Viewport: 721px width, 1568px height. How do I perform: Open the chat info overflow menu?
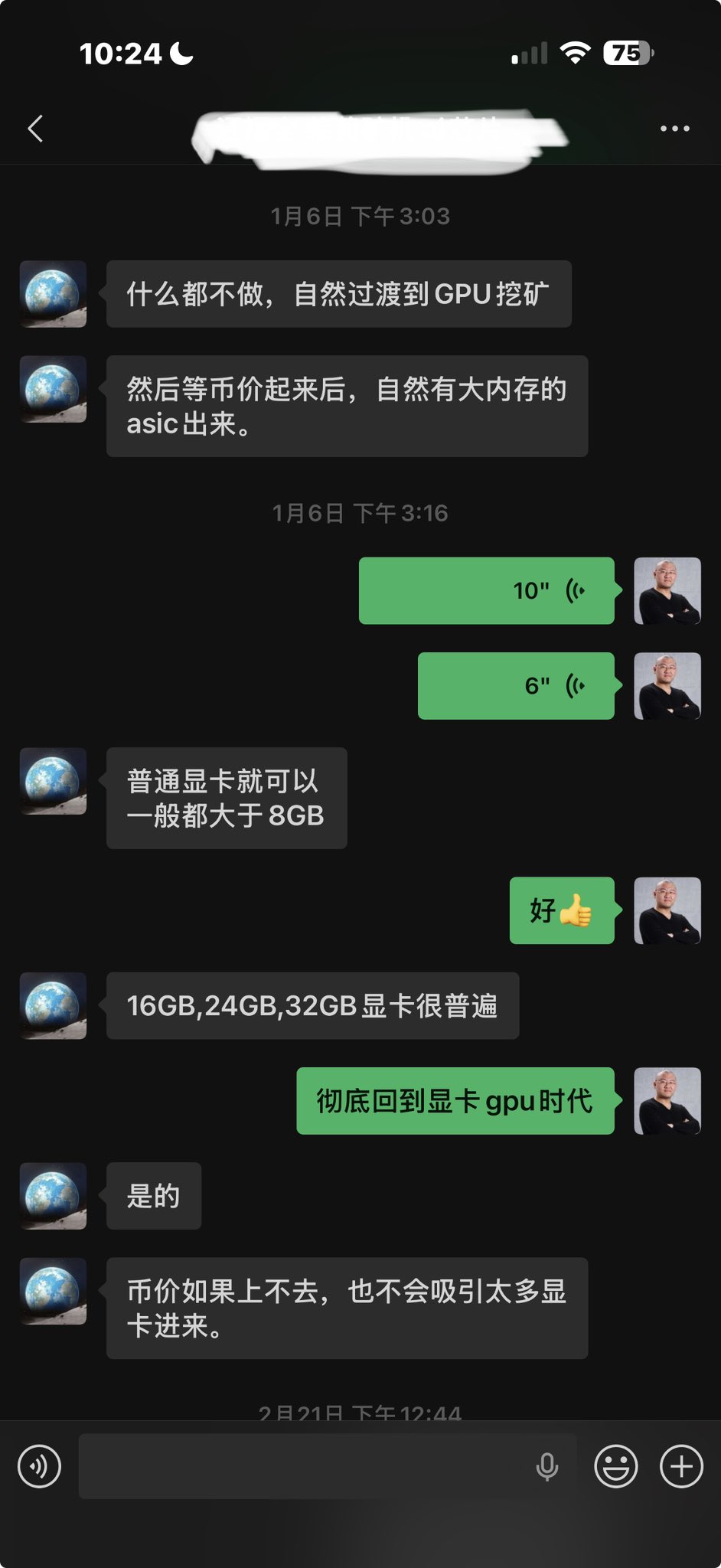pyautogui.click(x=674, y=129)
